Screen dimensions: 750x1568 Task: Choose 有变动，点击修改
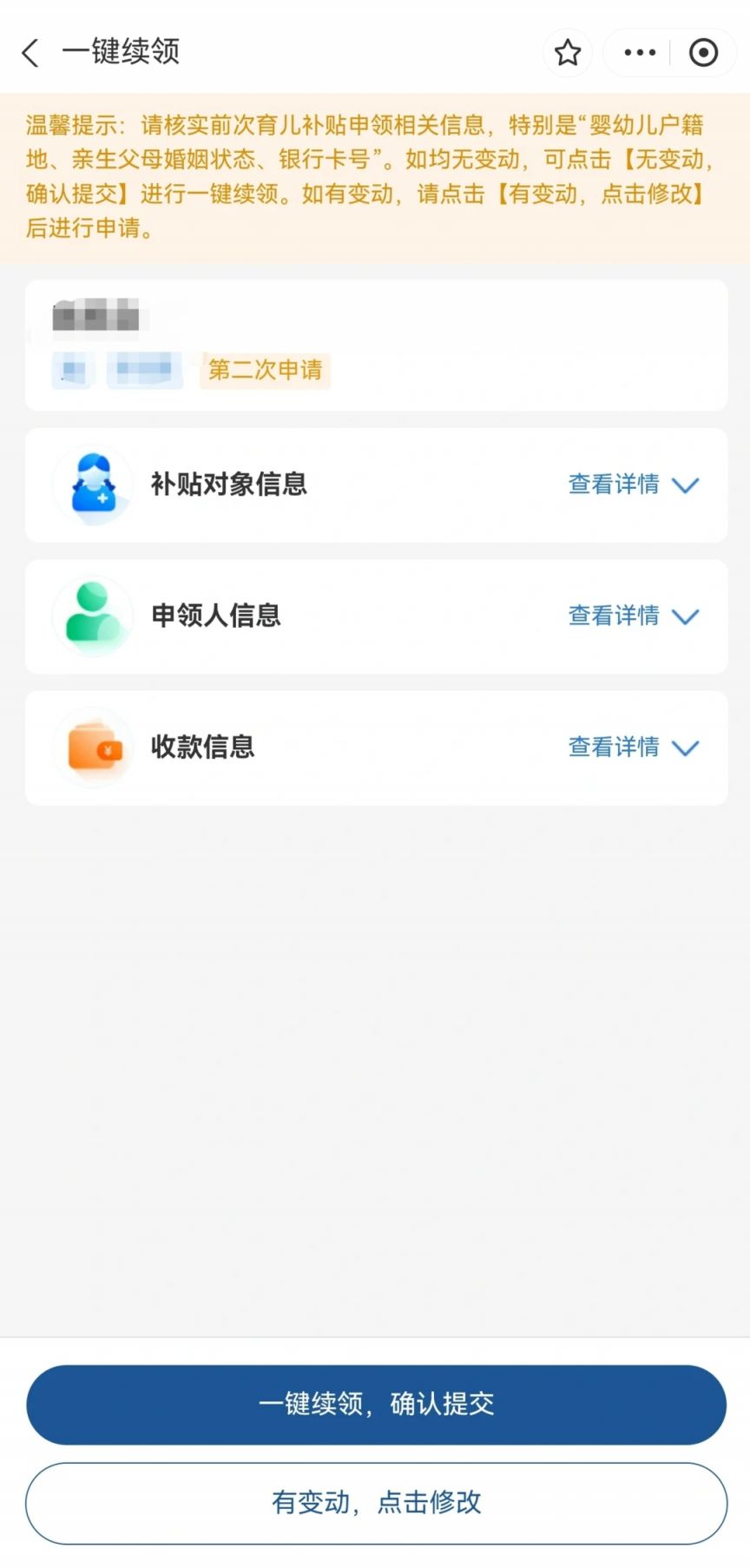click(x=376, y=1503)
